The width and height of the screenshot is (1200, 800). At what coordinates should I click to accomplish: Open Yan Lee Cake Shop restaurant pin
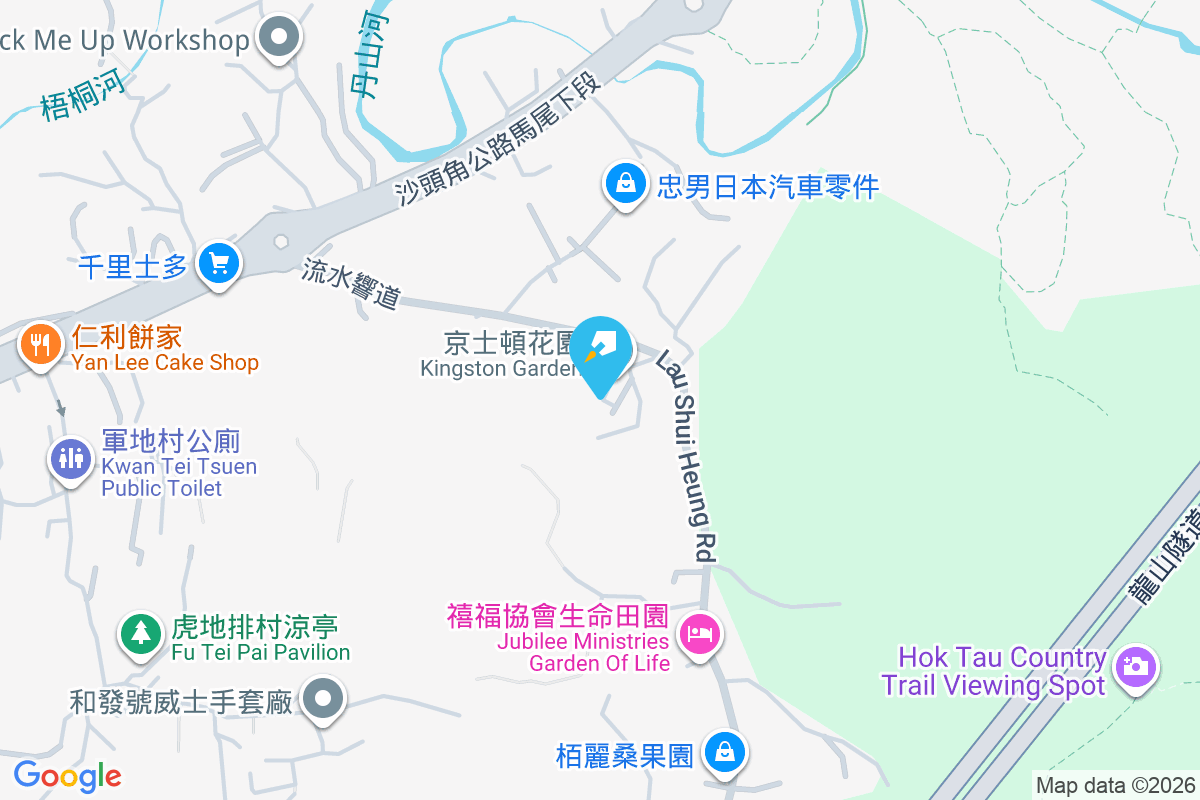coord(39,346)
